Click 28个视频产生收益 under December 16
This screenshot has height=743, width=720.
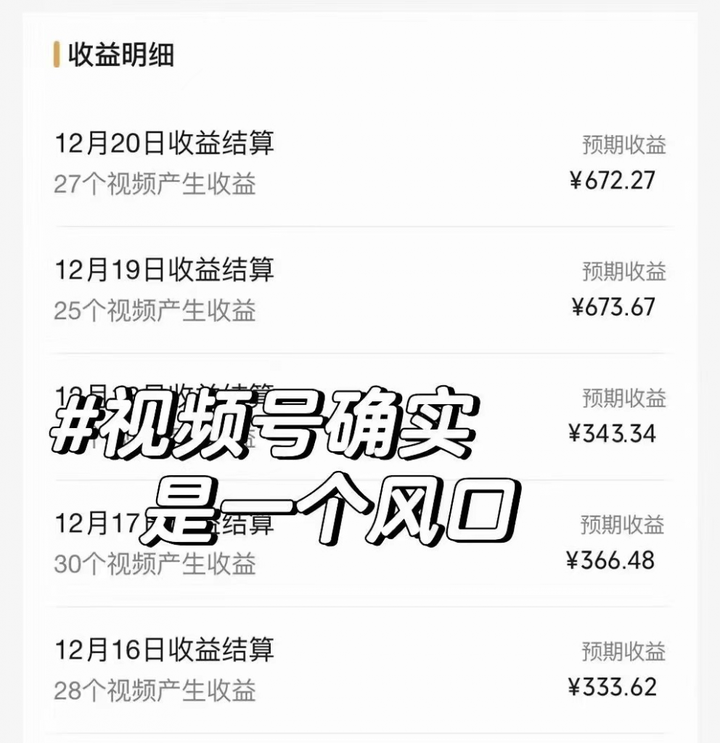coord(155,690)
